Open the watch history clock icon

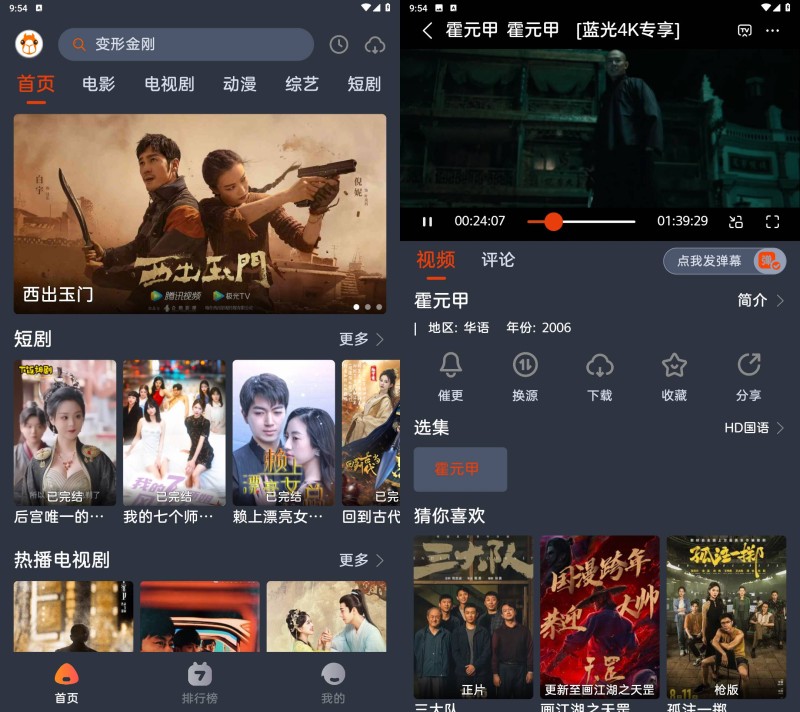pyautogui.click(x=339, y=45)
